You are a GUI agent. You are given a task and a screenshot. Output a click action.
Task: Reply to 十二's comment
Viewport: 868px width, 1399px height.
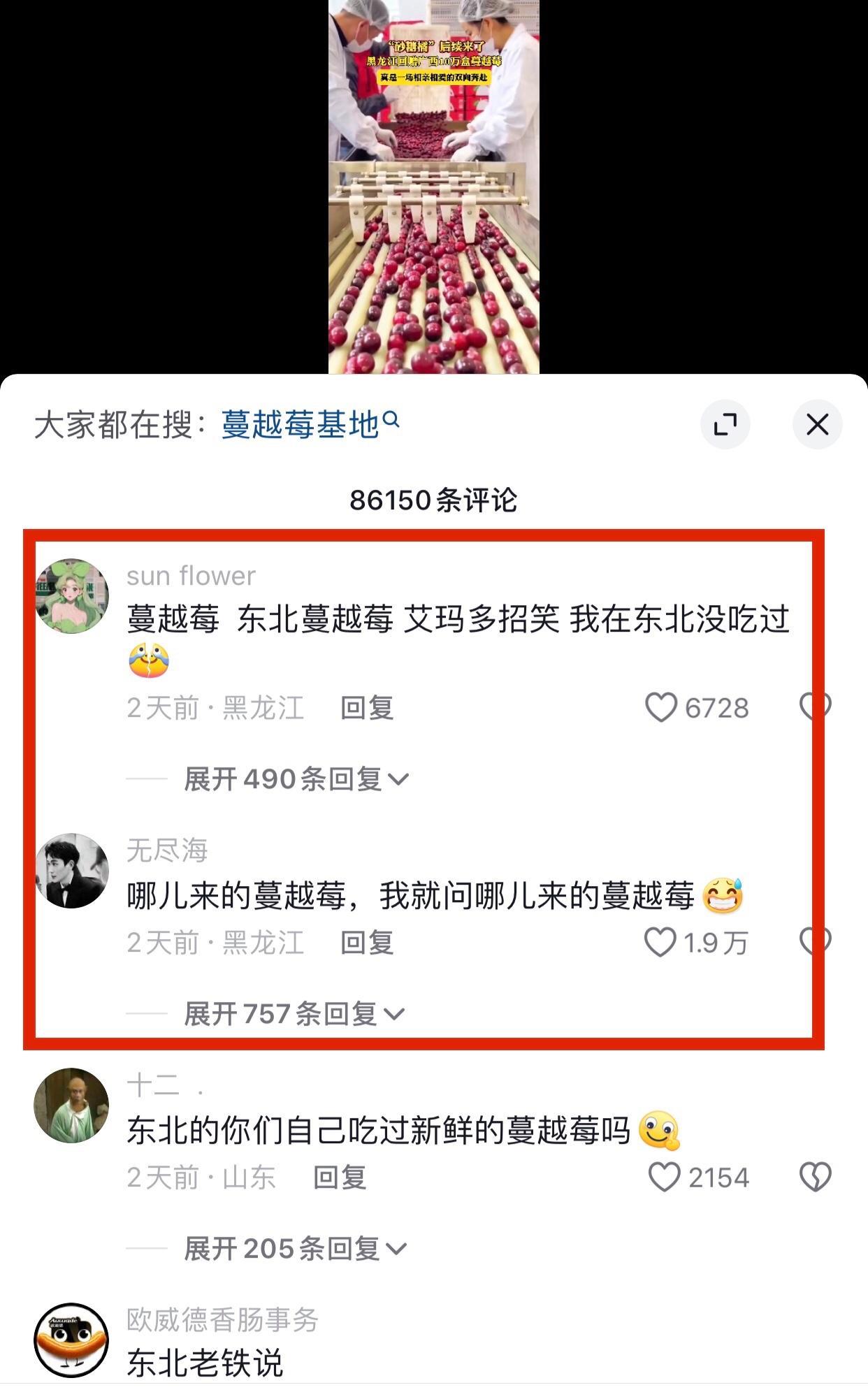pyautogui.click(x=340, y=1177)
